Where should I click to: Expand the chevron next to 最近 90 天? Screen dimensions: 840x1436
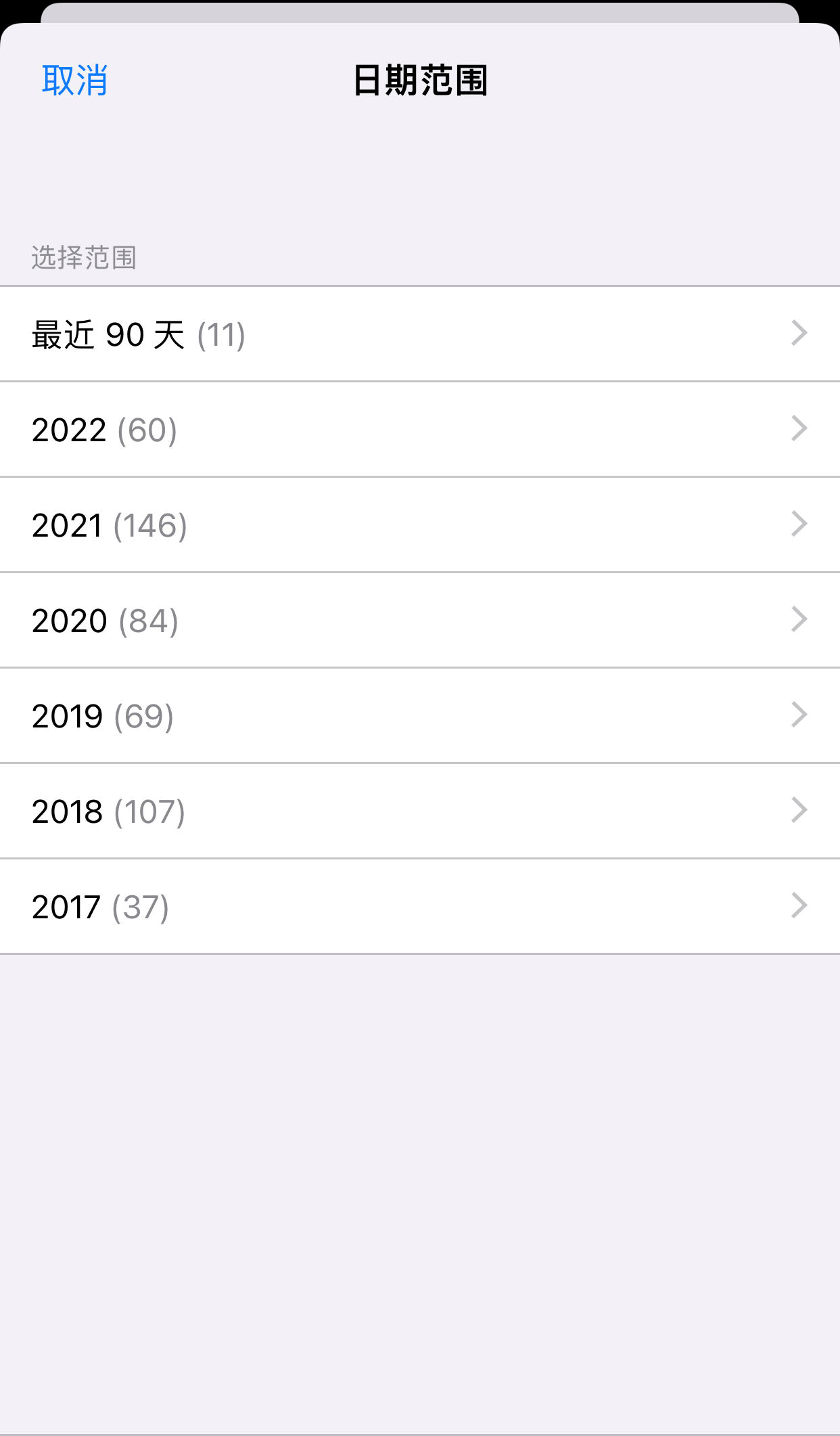pos(801,333)
